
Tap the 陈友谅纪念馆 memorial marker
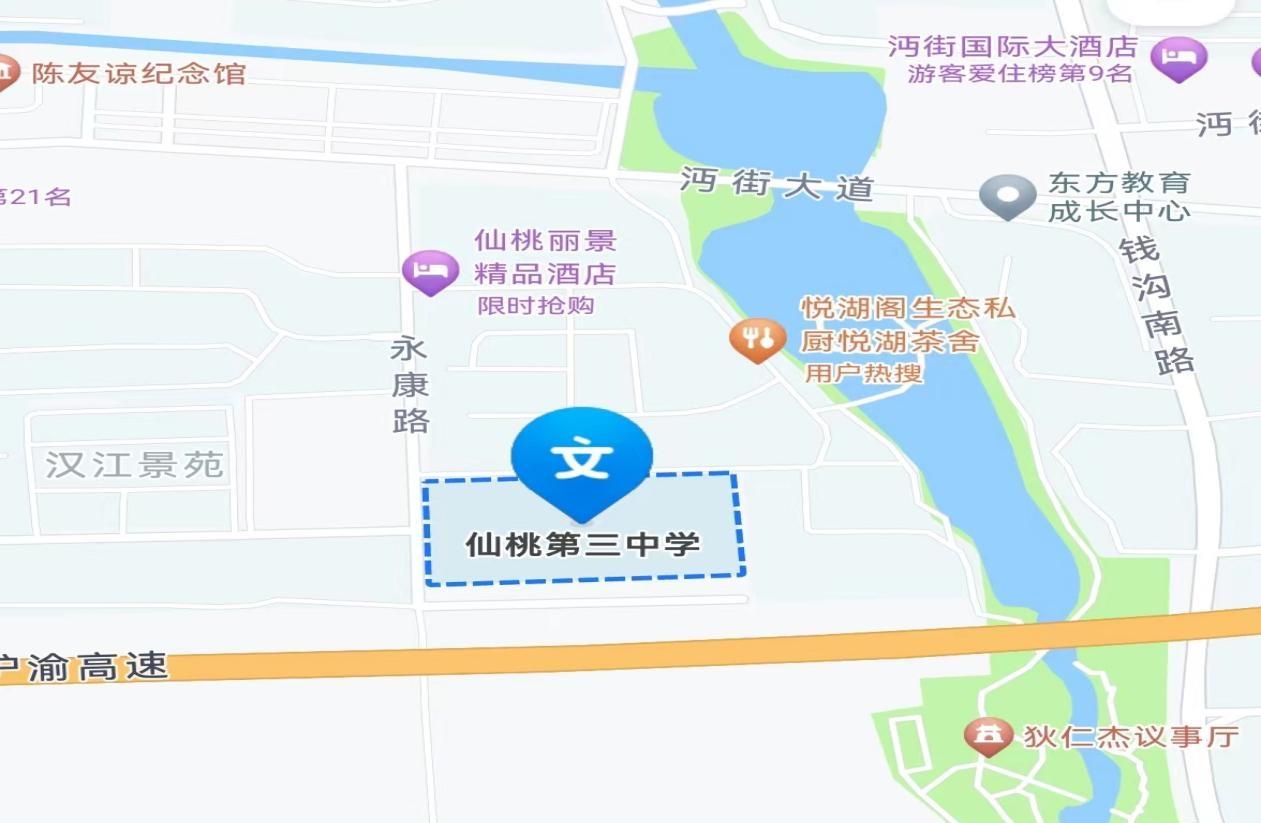tap(8, 73)
